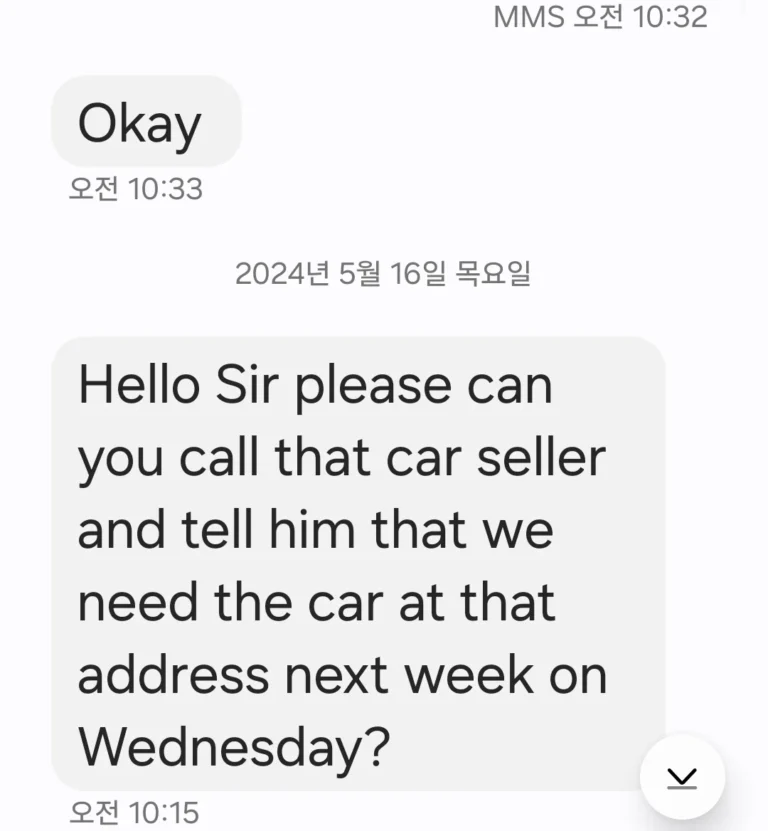Tap the message input bar at the bottom
The height and width of the screenshot is (831, 768).
[x=384, y=826]
